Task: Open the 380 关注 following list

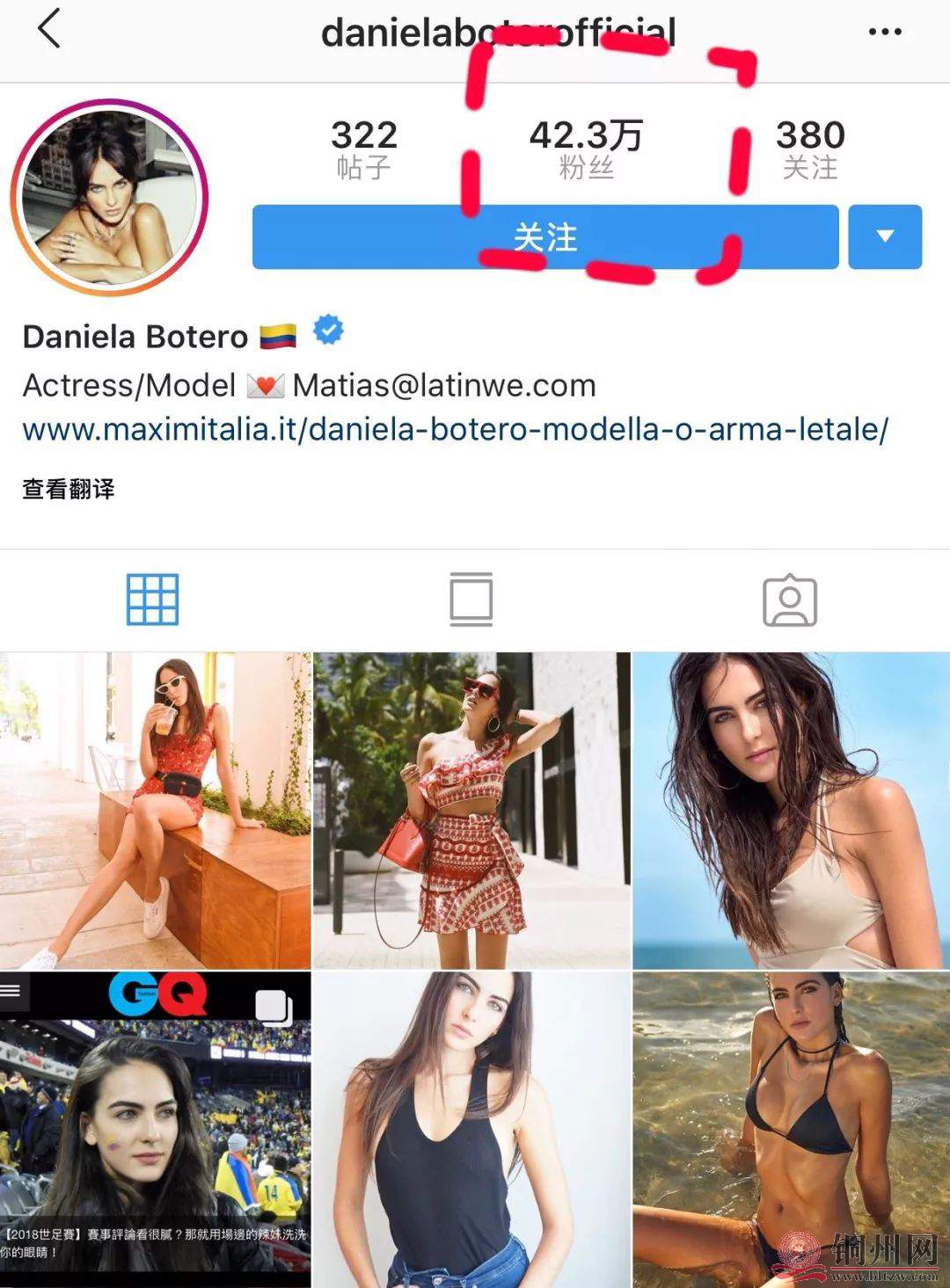Action: point(810,149)
